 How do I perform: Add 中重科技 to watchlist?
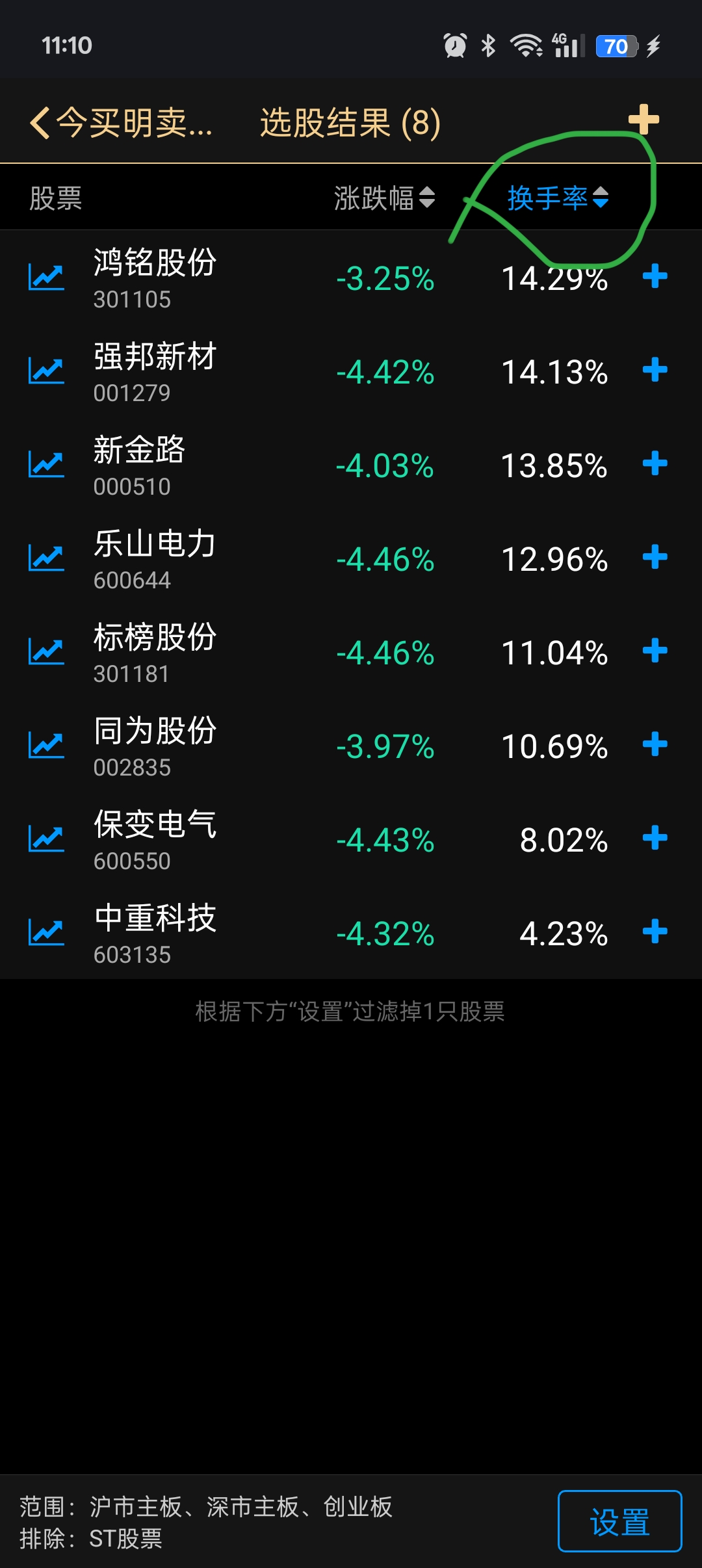pyautogui.click(x=655, y=932)
